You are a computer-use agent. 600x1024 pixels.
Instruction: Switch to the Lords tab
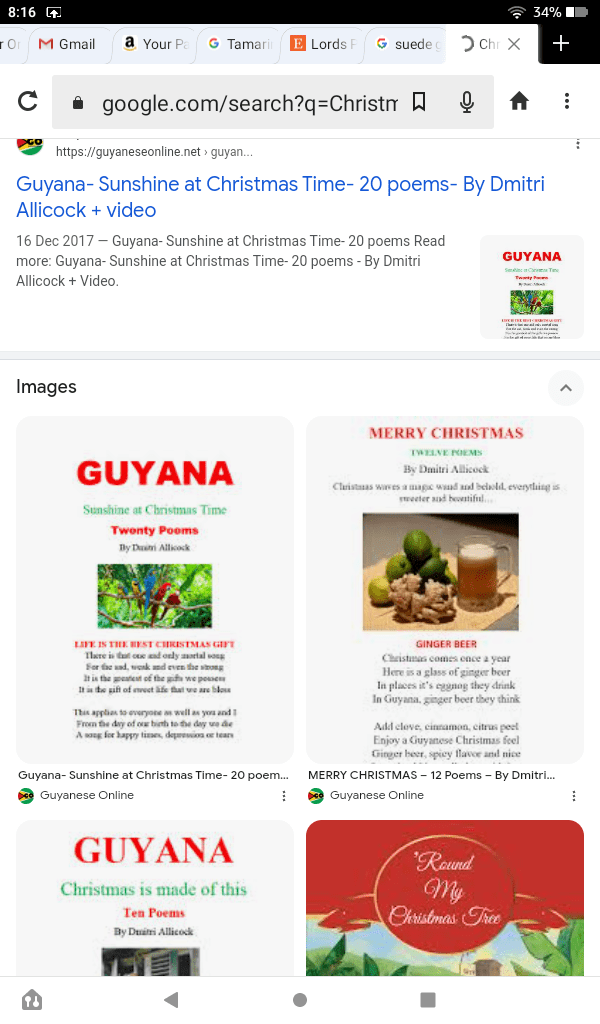pos(322,44)
